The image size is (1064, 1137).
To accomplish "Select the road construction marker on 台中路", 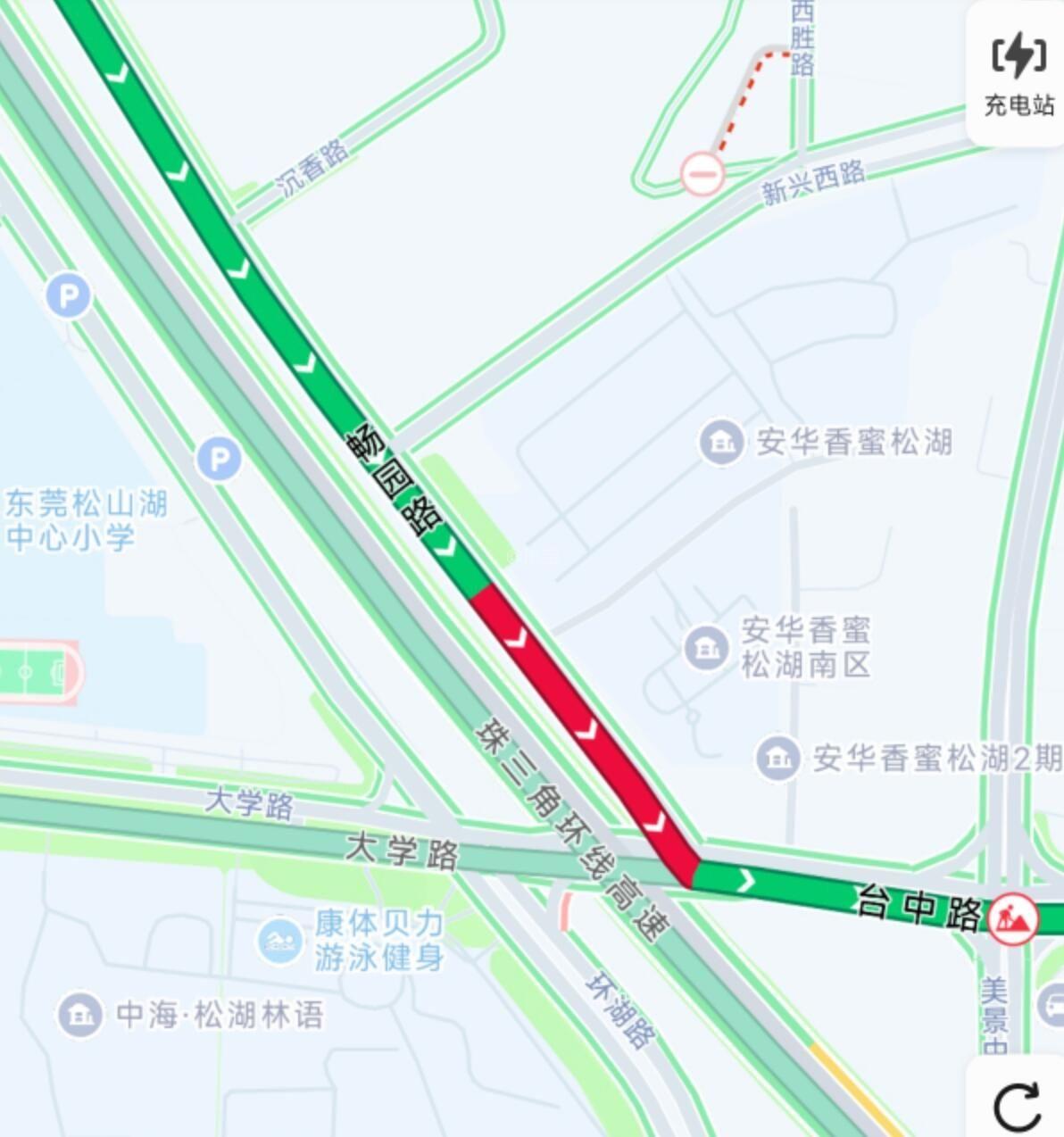I will [1013, 917].
